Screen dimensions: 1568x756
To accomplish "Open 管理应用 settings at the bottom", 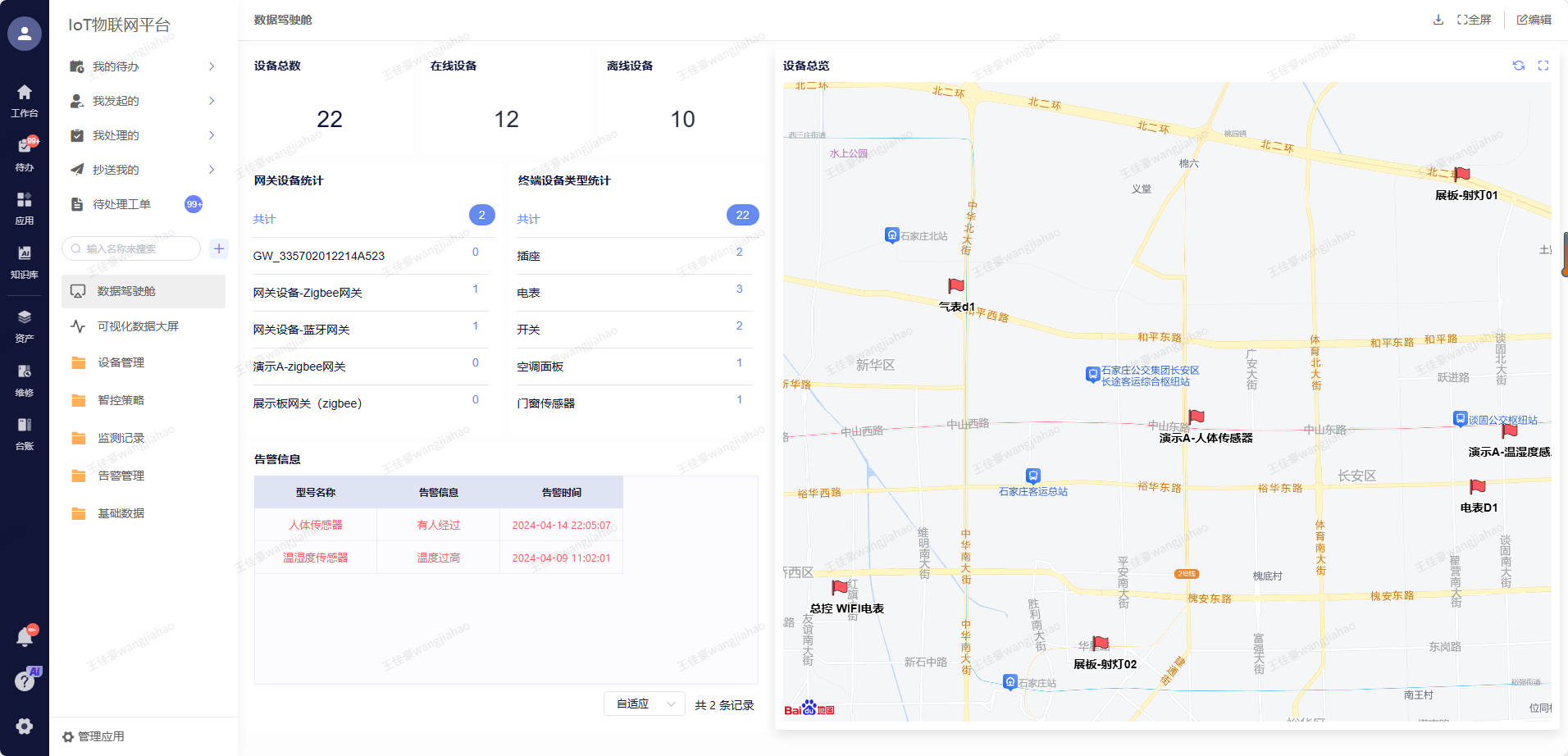I will coord(94,736).
